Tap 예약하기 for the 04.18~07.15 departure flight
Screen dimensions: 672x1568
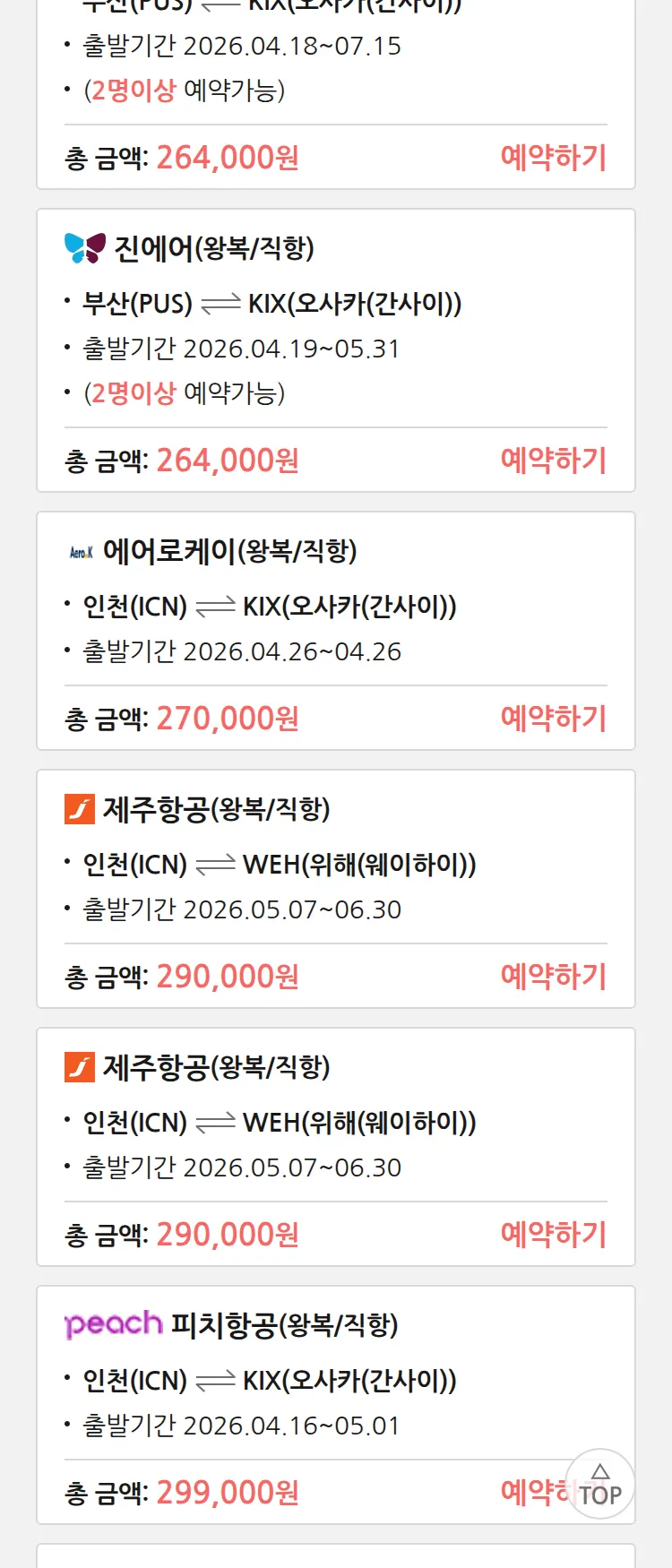coord(553,158)
